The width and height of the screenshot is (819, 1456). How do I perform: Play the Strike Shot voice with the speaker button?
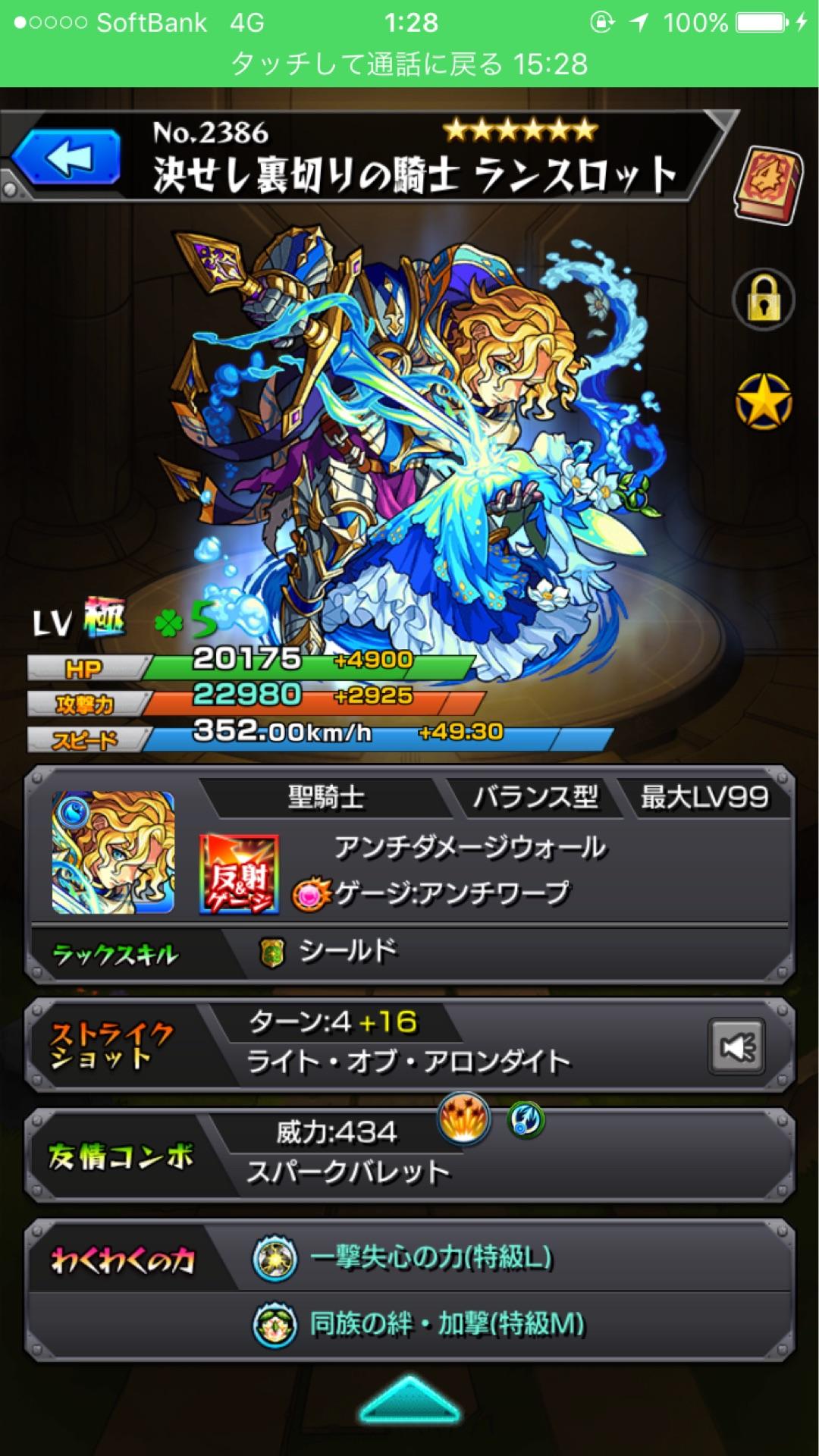point(736,1047)
